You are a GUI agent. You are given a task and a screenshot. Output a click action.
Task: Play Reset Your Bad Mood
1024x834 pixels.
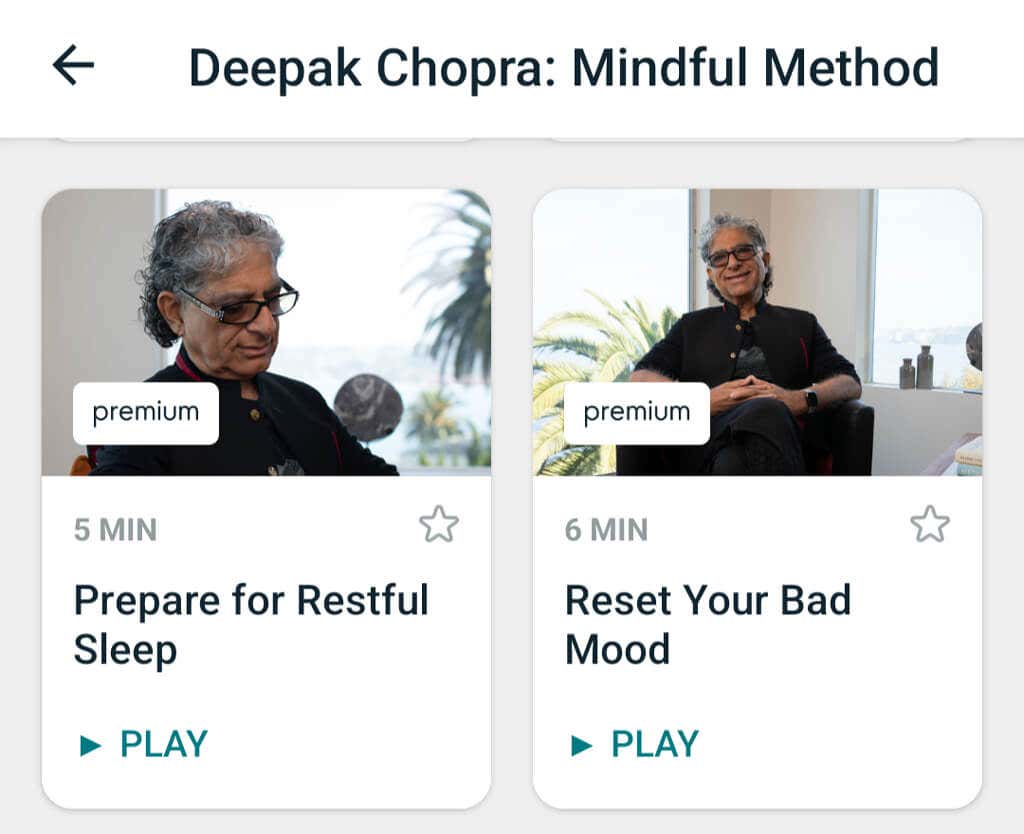[x=635, y=744]
